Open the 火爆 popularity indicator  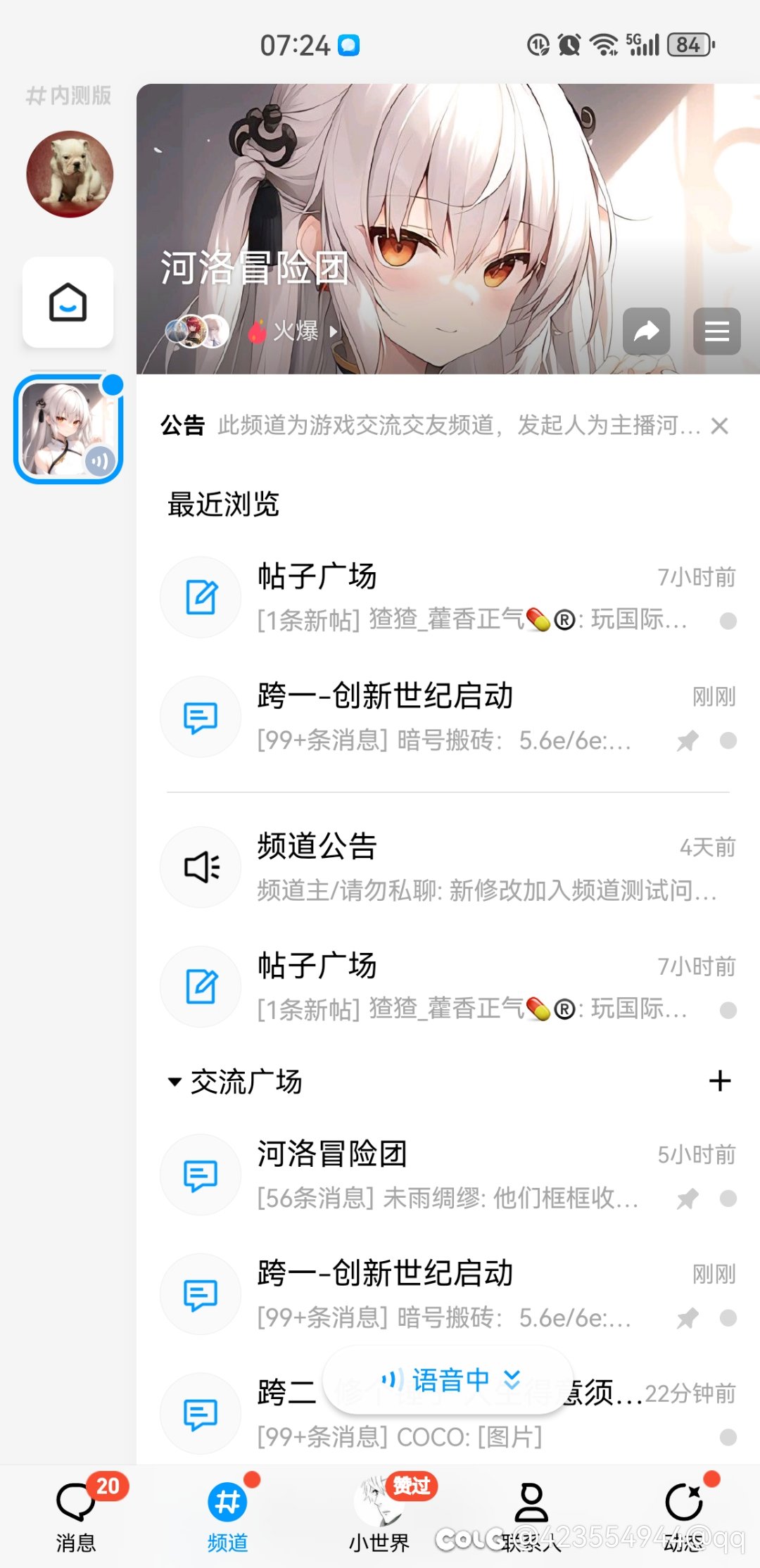(293, 331)
